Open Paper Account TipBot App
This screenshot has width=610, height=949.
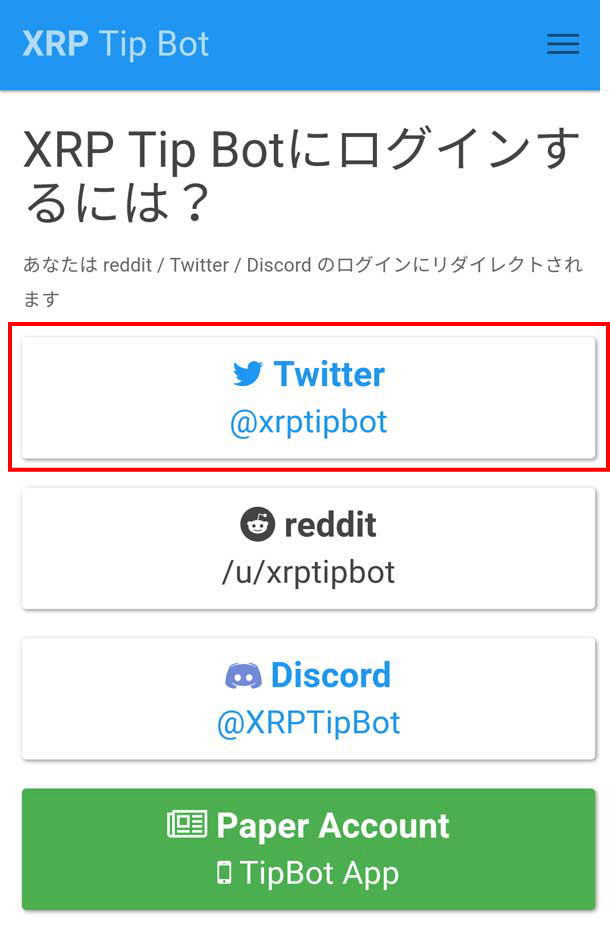[308, 848]
